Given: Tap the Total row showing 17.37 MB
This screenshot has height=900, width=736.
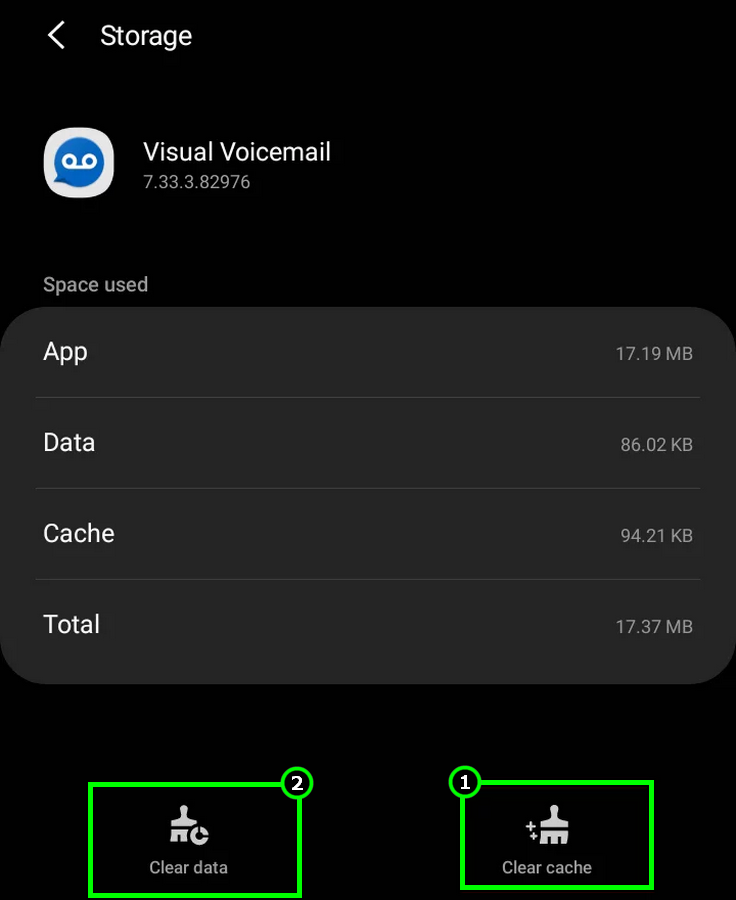Looking at the screenshot, I should [368, 625].
